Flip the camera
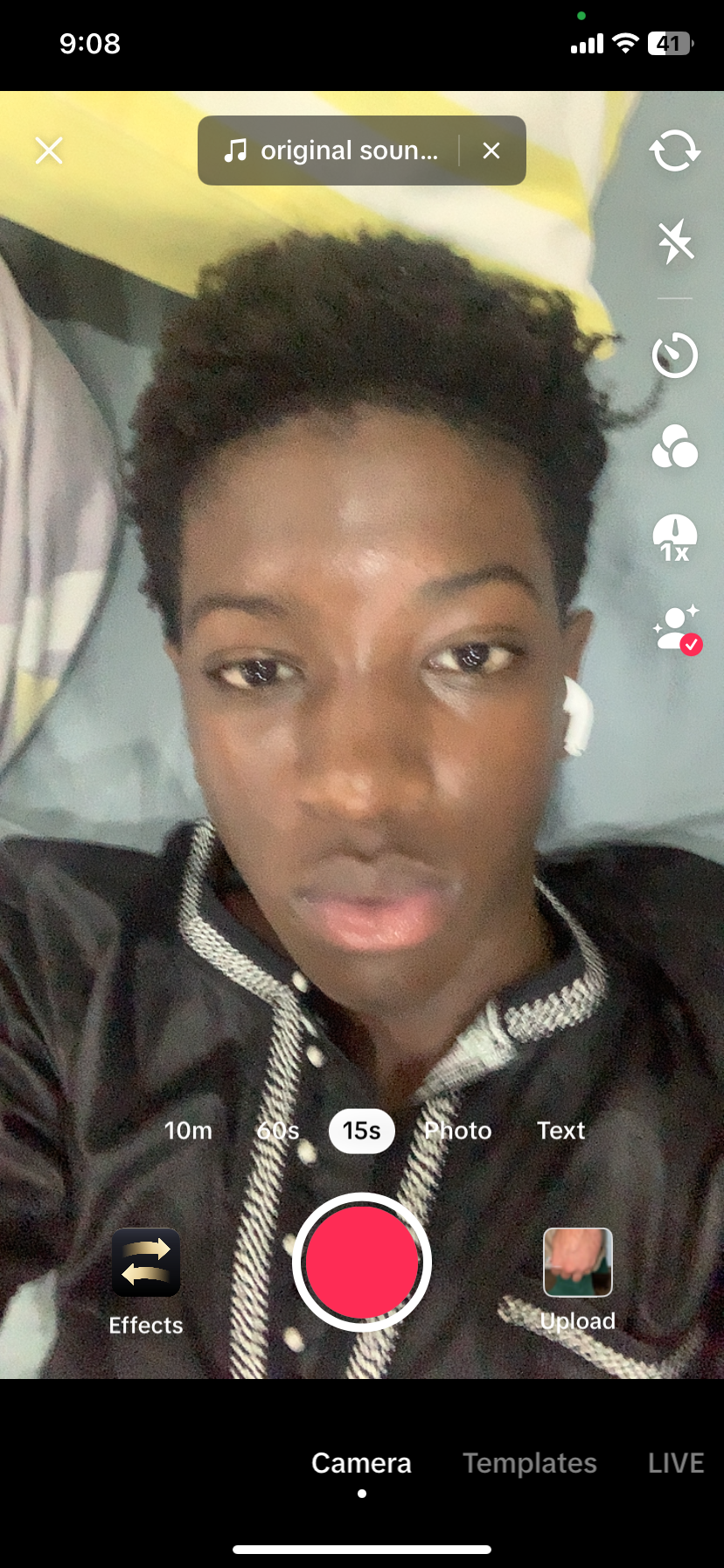Image resolution: width=724 pixels, height=1568 pixels. pyautogui.click(x=674, y=150)
